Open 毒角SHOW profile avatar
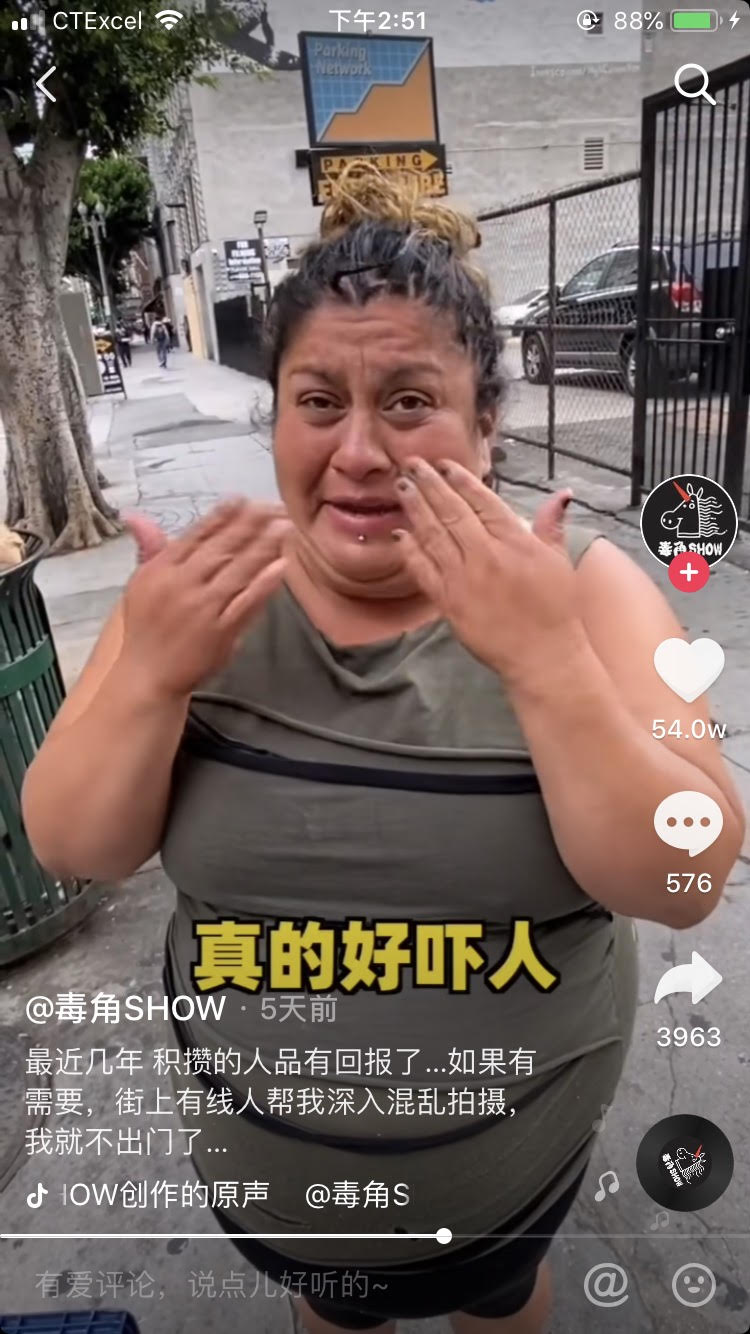 pos(688,522)
